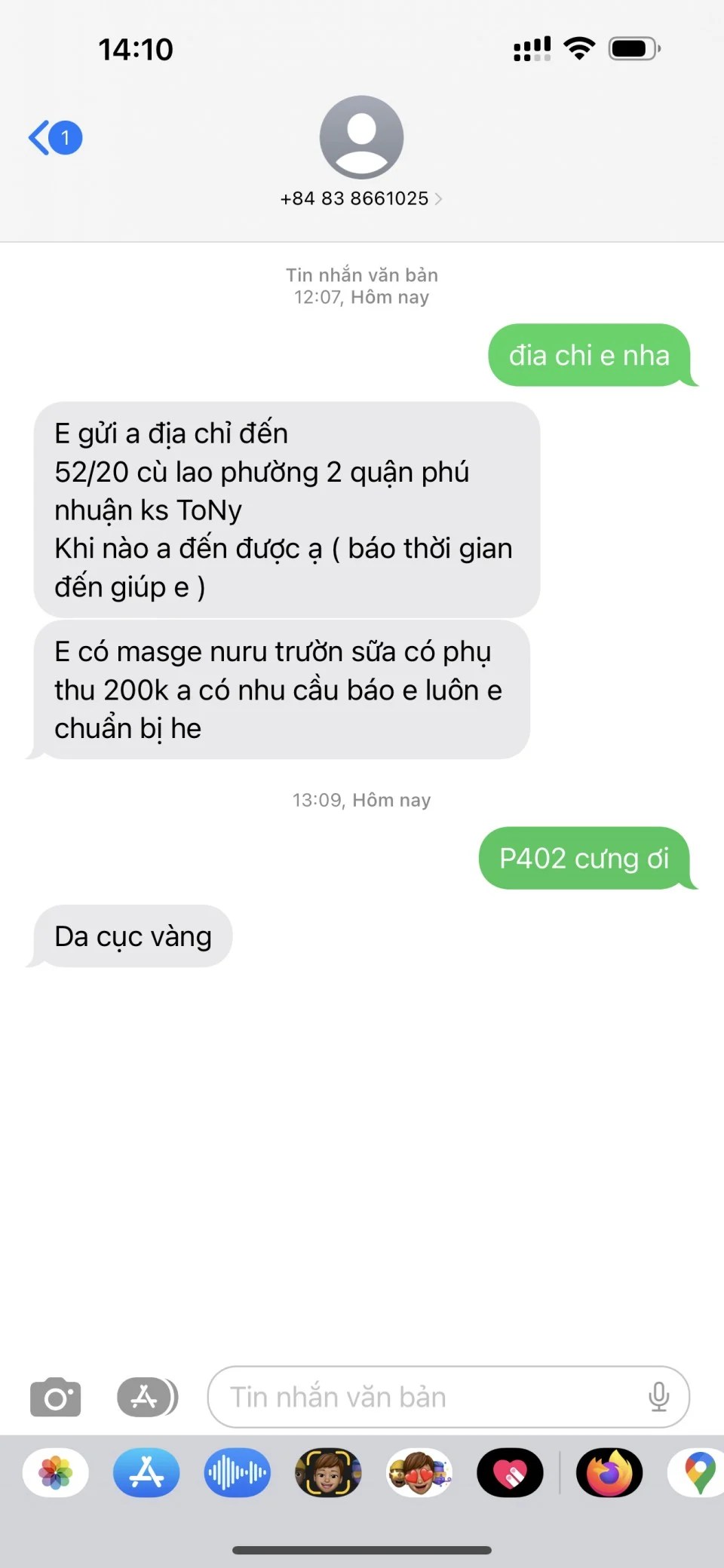Open Memoji in the app strip
The height and width of the screenshot is (1568, 724).
328,1472
